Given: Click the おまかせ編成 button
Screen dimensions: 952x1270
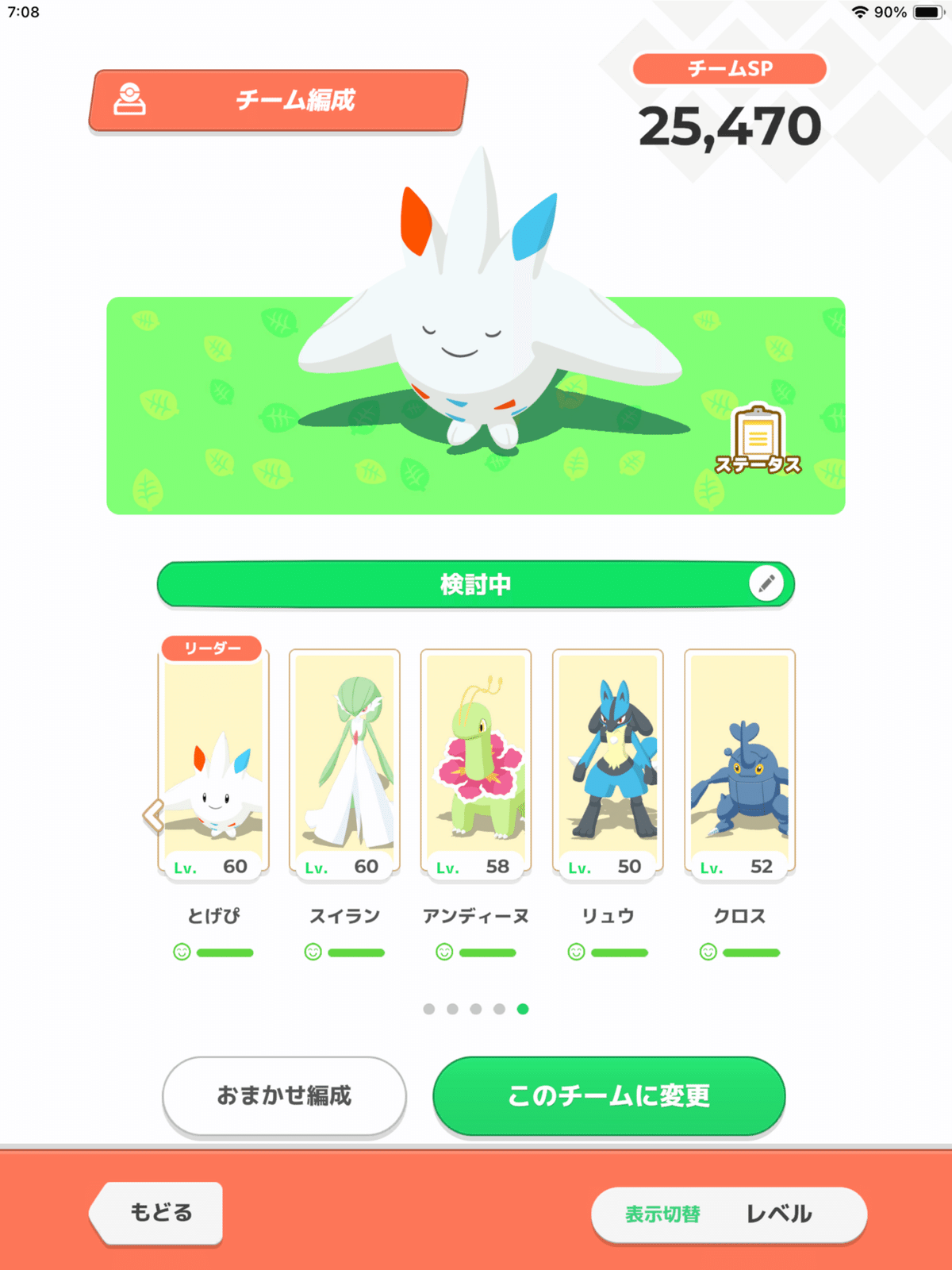Looking at the screenshot, I should [x=284, y=1096].
